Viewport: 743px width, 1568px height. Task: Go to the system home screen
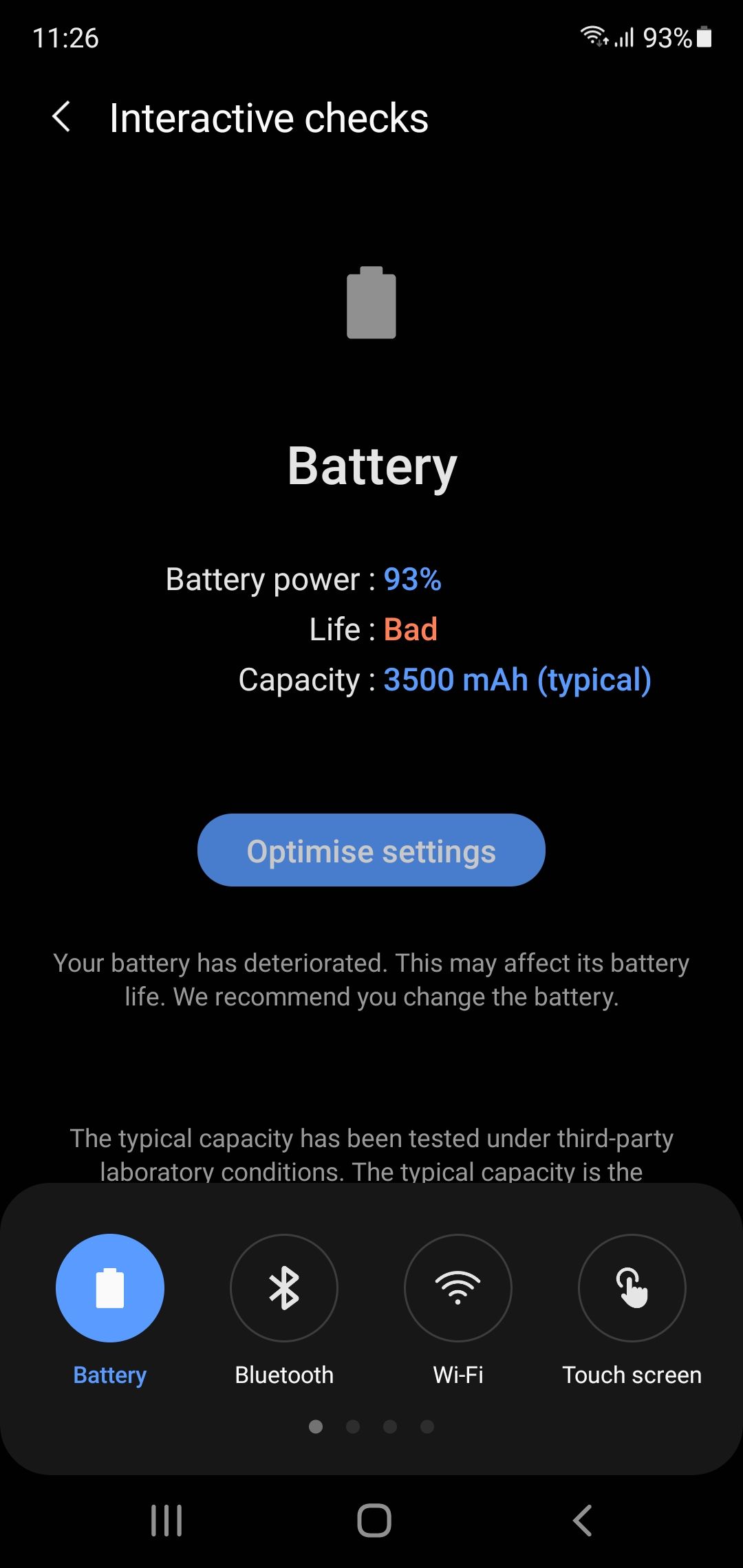pos(374,1520)
